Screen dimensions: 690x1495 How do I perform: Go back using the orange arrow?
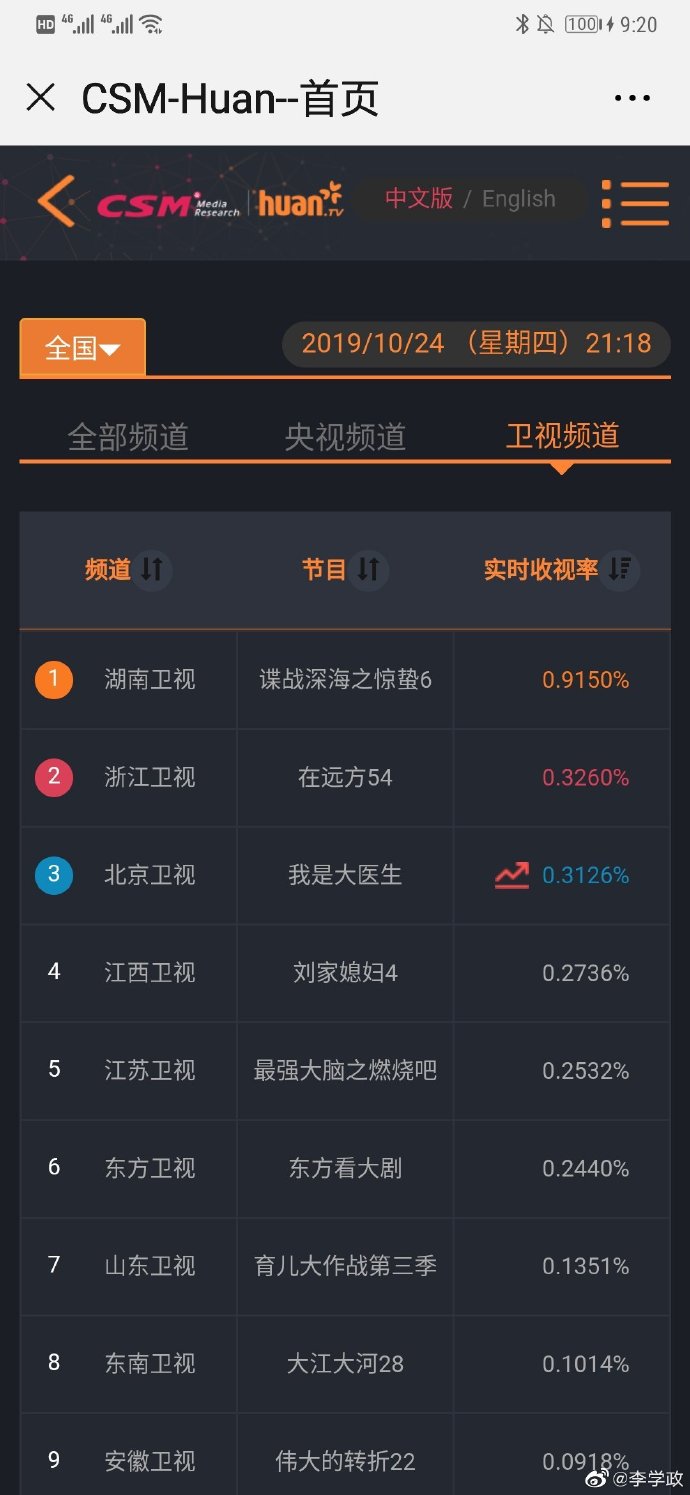tap(56, 201)
